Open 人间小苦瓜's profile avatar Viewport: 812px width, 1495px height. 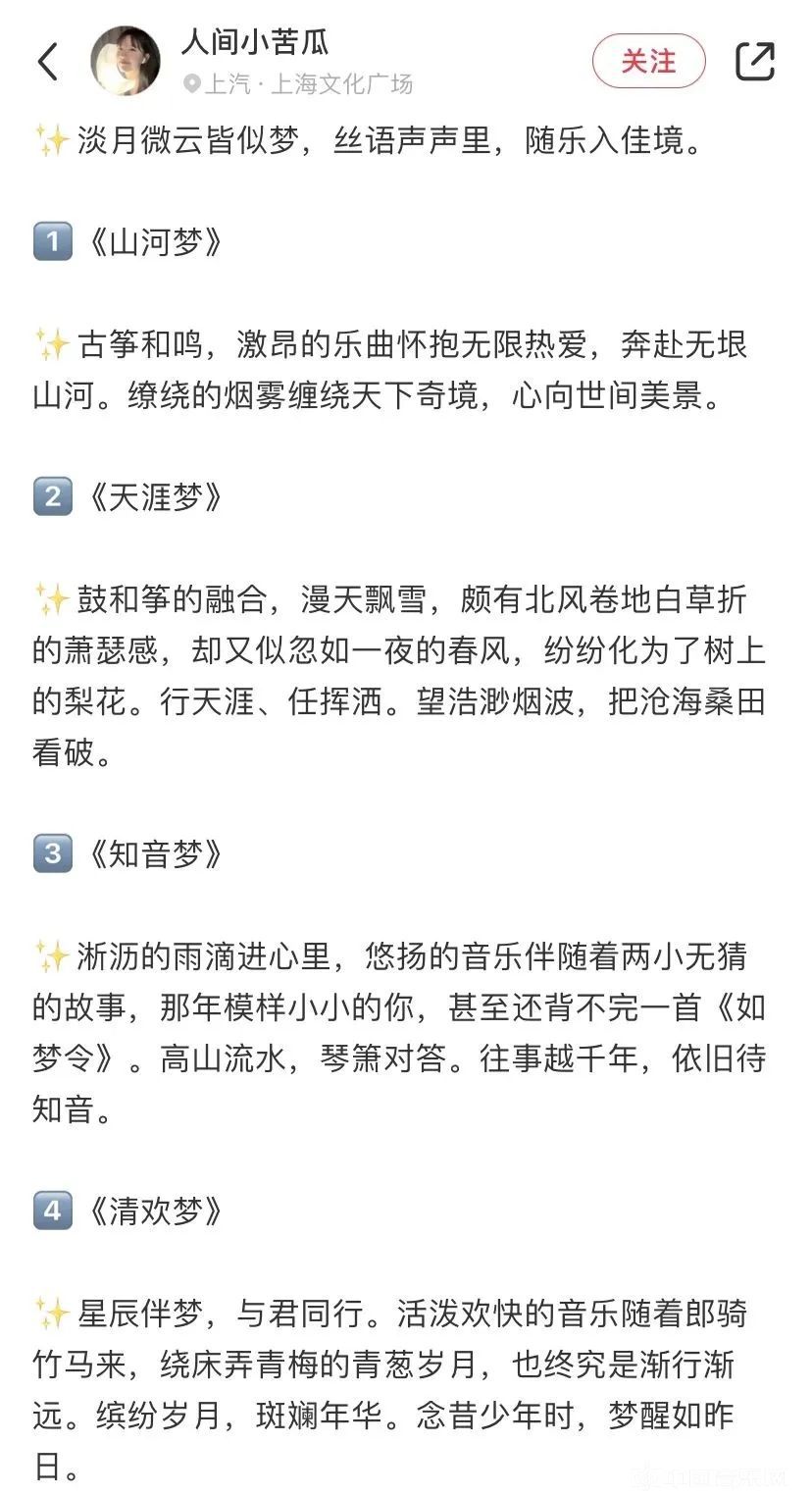[x=126, y=61]
